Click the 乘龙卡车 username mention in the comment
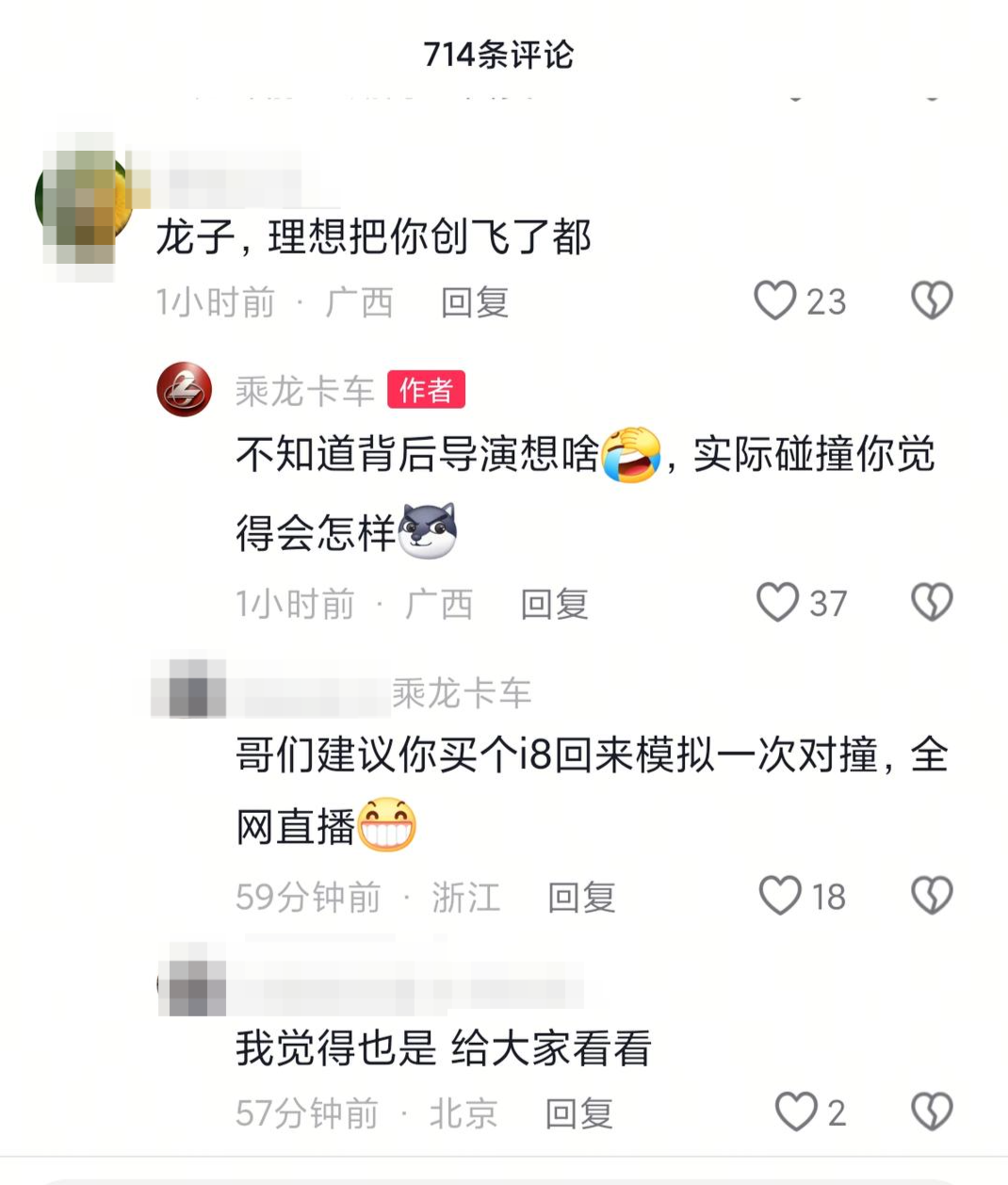Viewport: 1008px width, 1185px height. 462,693
